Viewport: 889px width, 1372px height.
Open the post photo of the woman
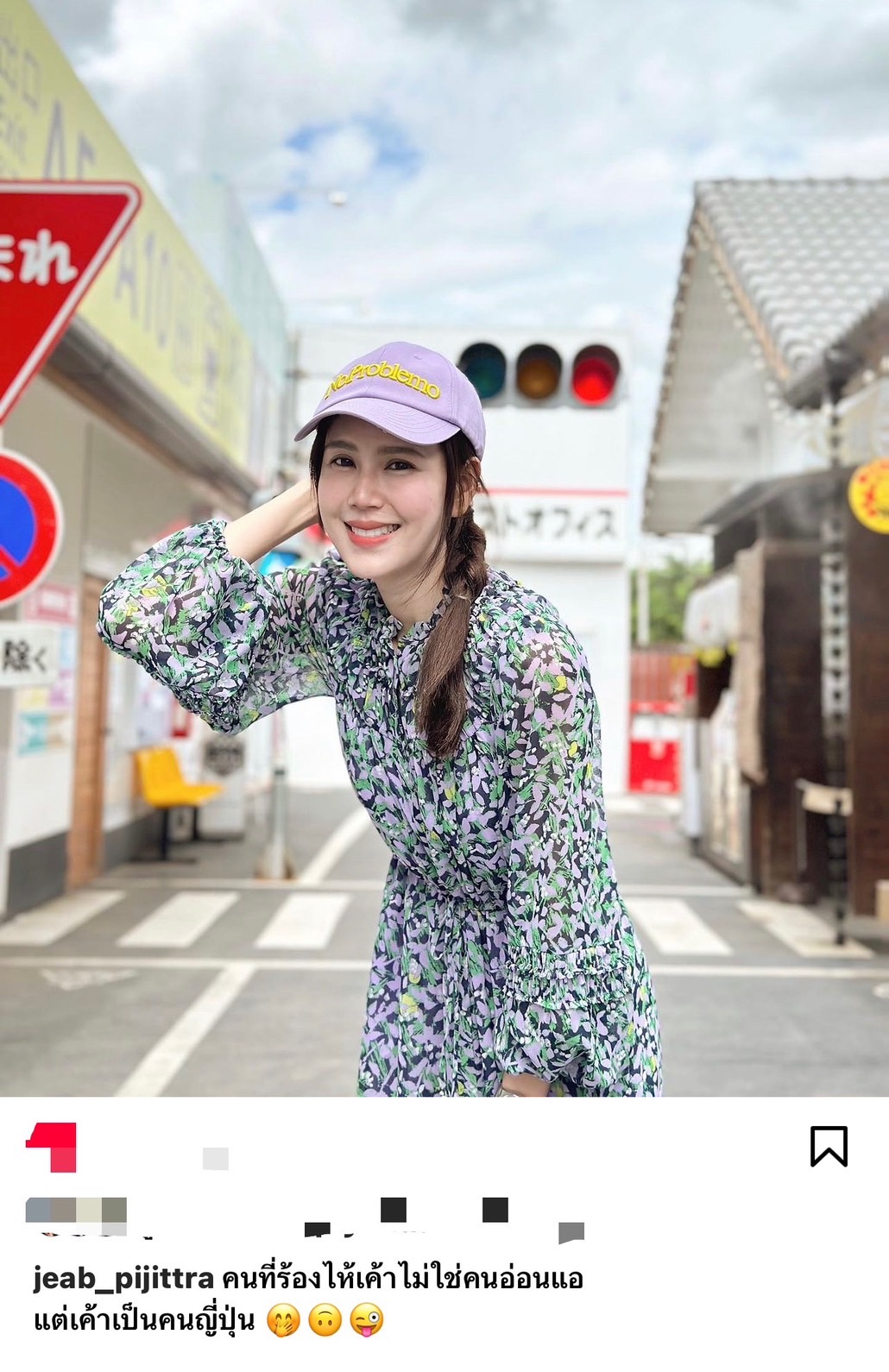tap(444, 604)
